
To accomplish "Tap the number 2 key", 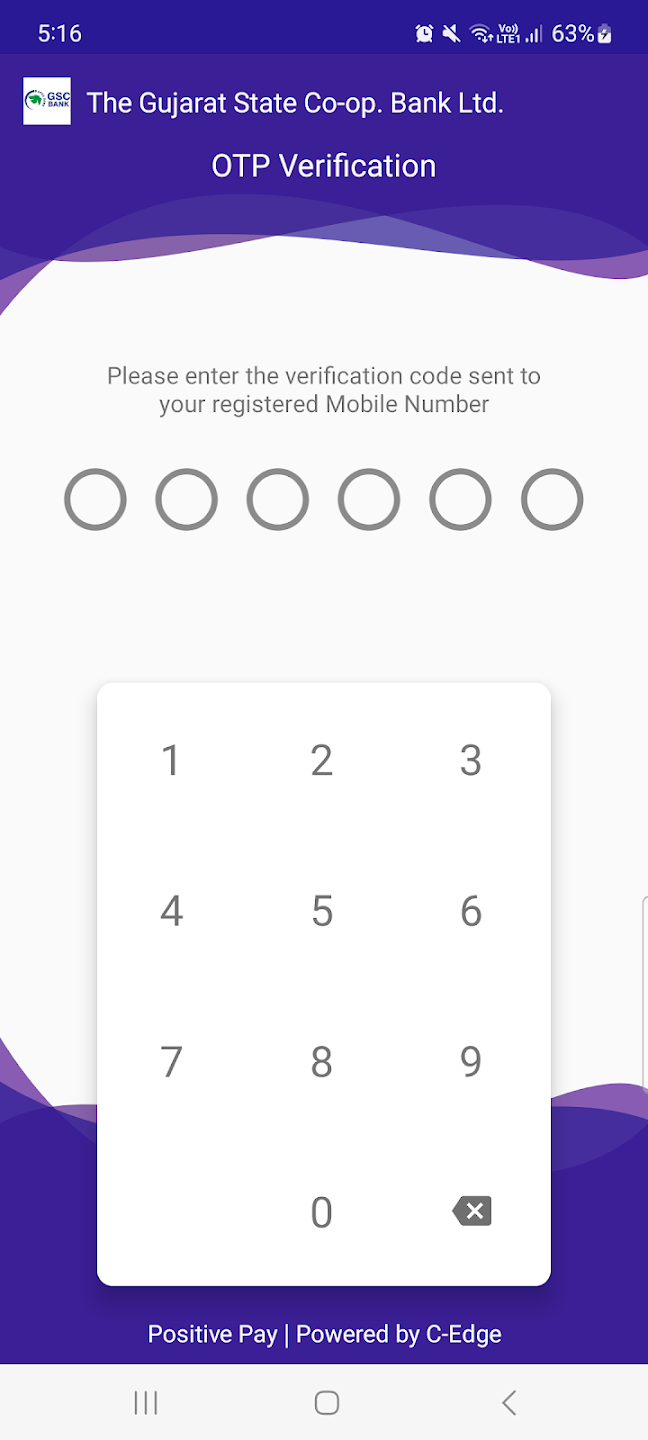I will 321,761.
